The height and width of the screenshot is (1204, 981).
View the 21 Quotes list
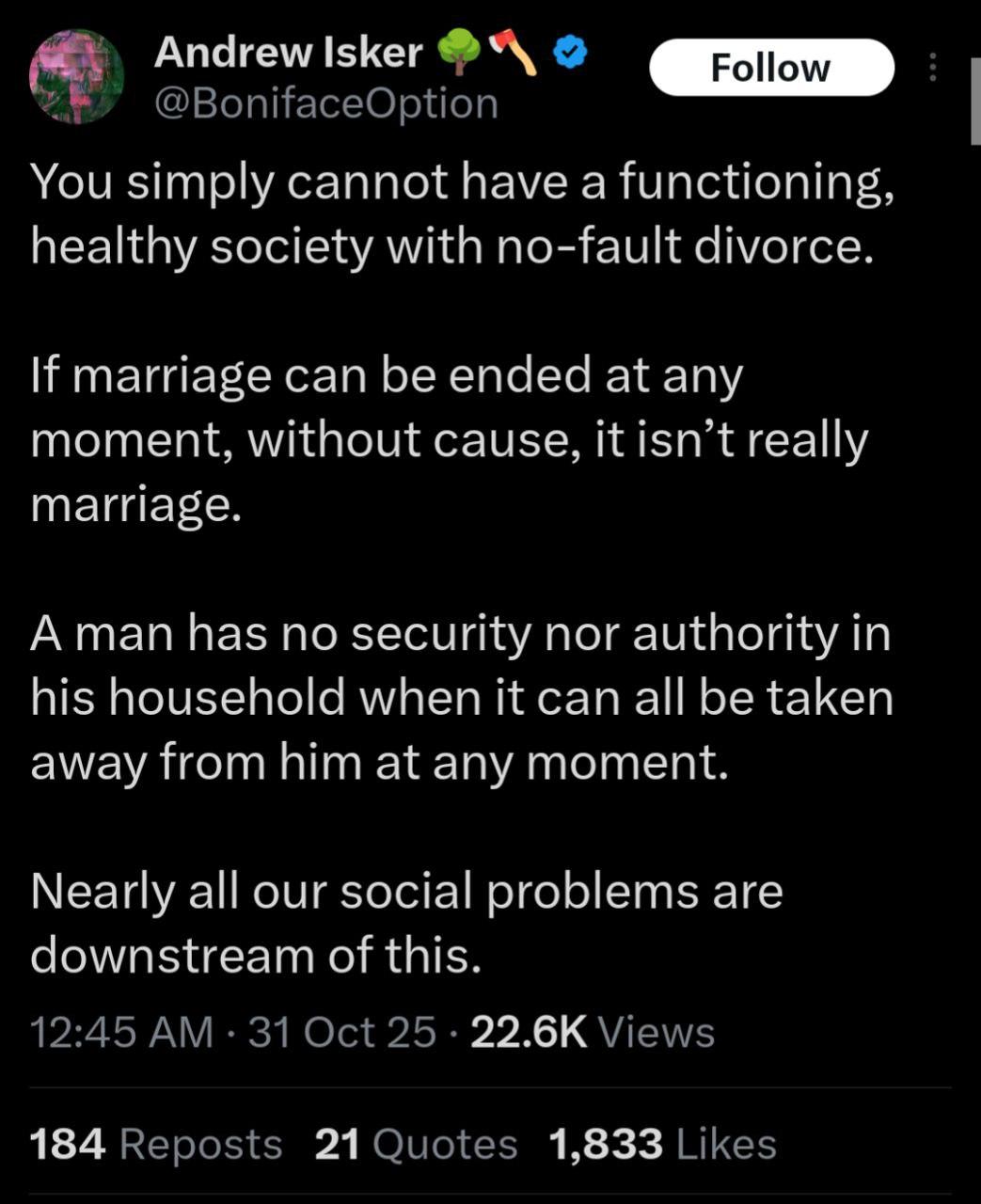click(416, 1144)
